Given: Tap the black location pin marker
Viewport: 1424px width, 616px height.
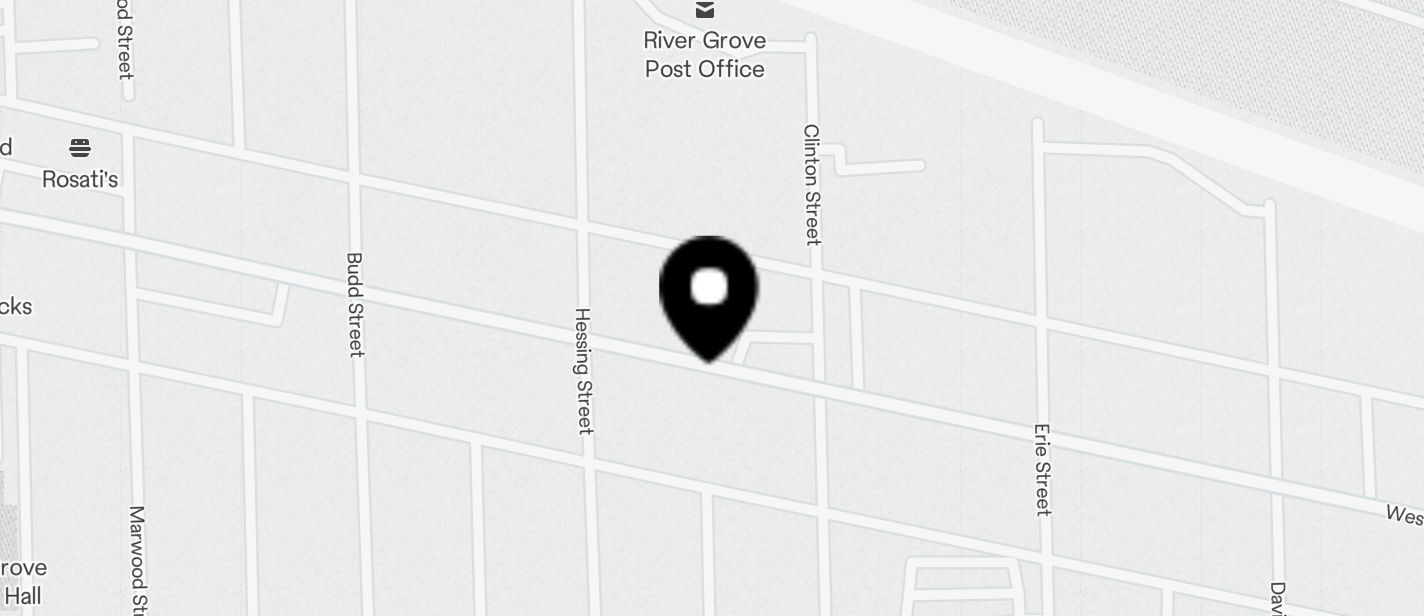Looking at the screenshot, I should 709,294.
